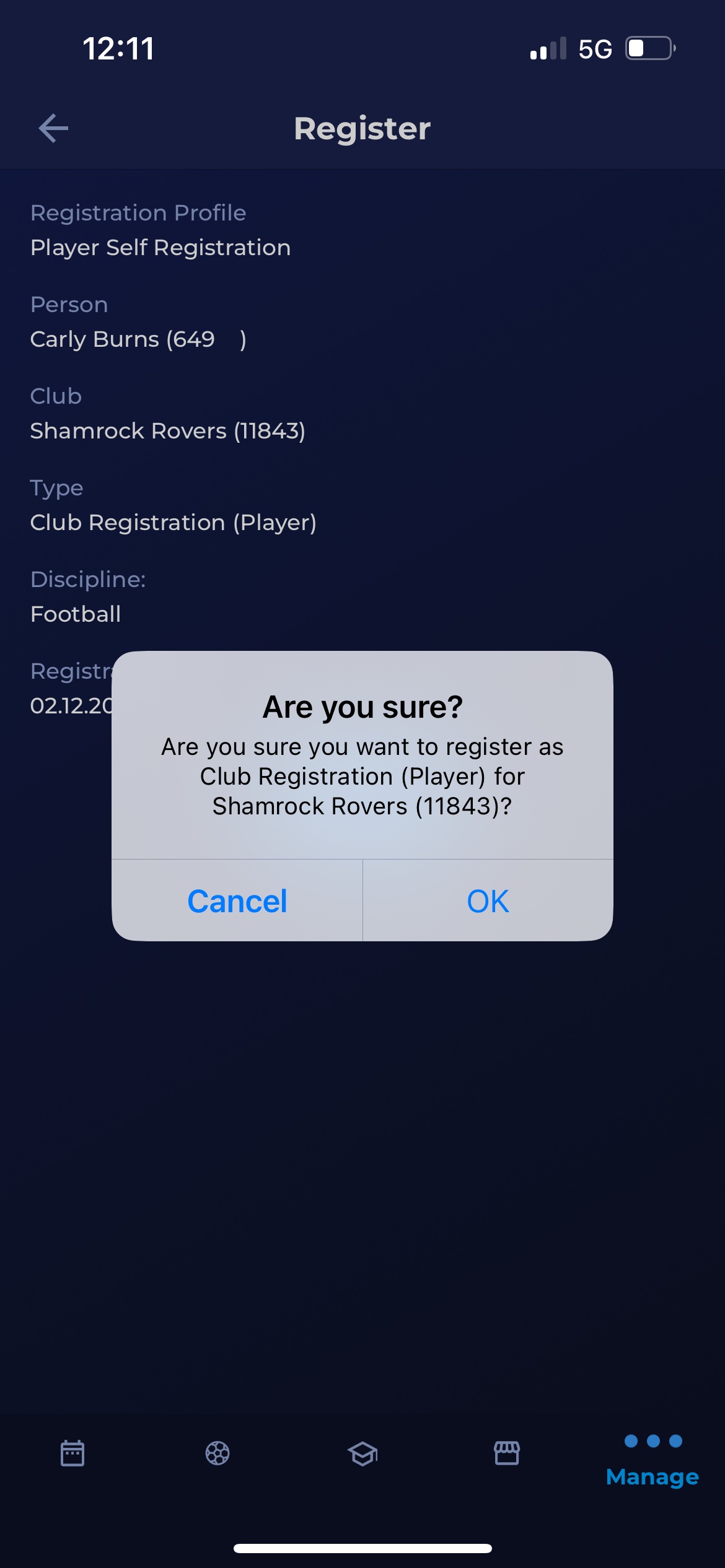Confirm registration with OK
The image size is (725, 1568).
(488, 901)
